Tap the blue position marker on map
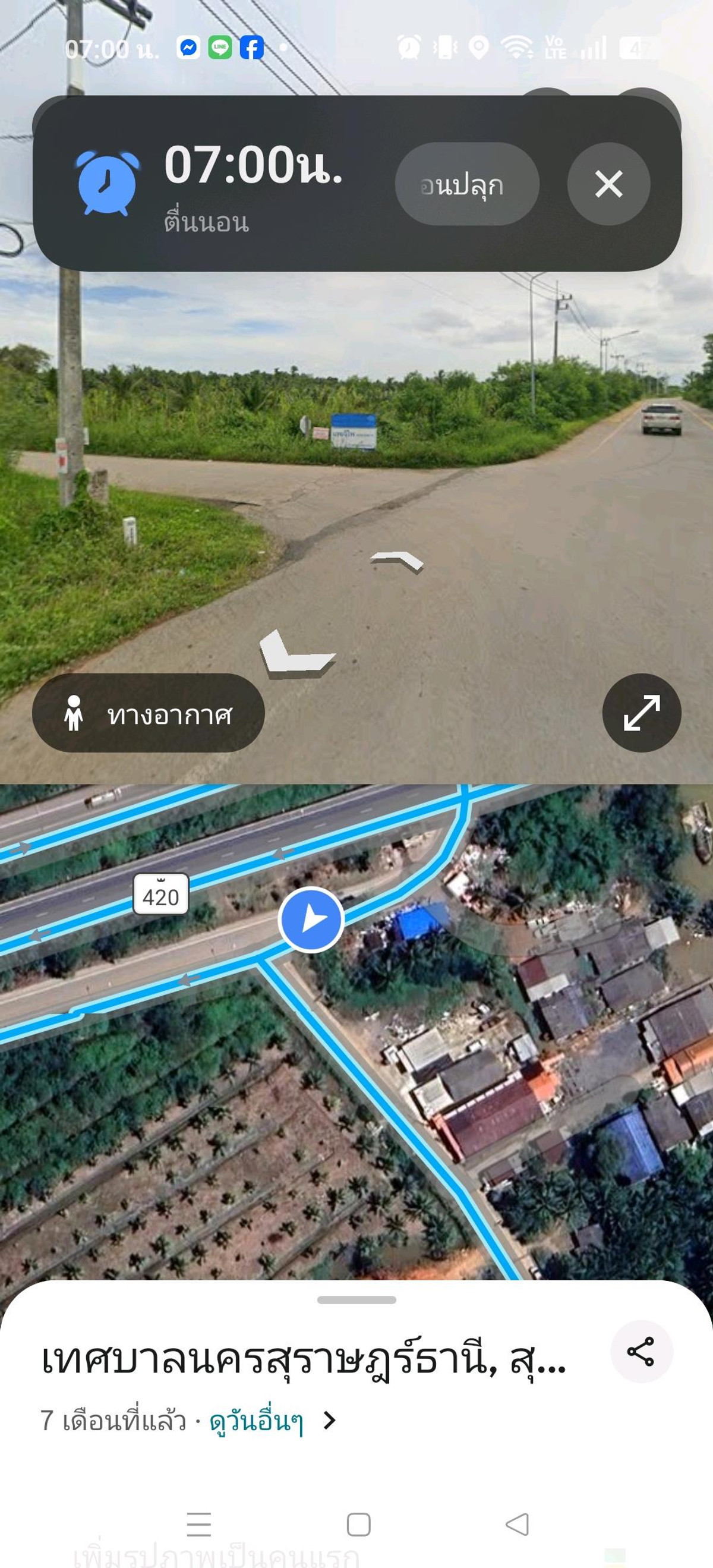Image resolution: width=713 pixels, height=1568 pixels. click(x=311, y=918)
